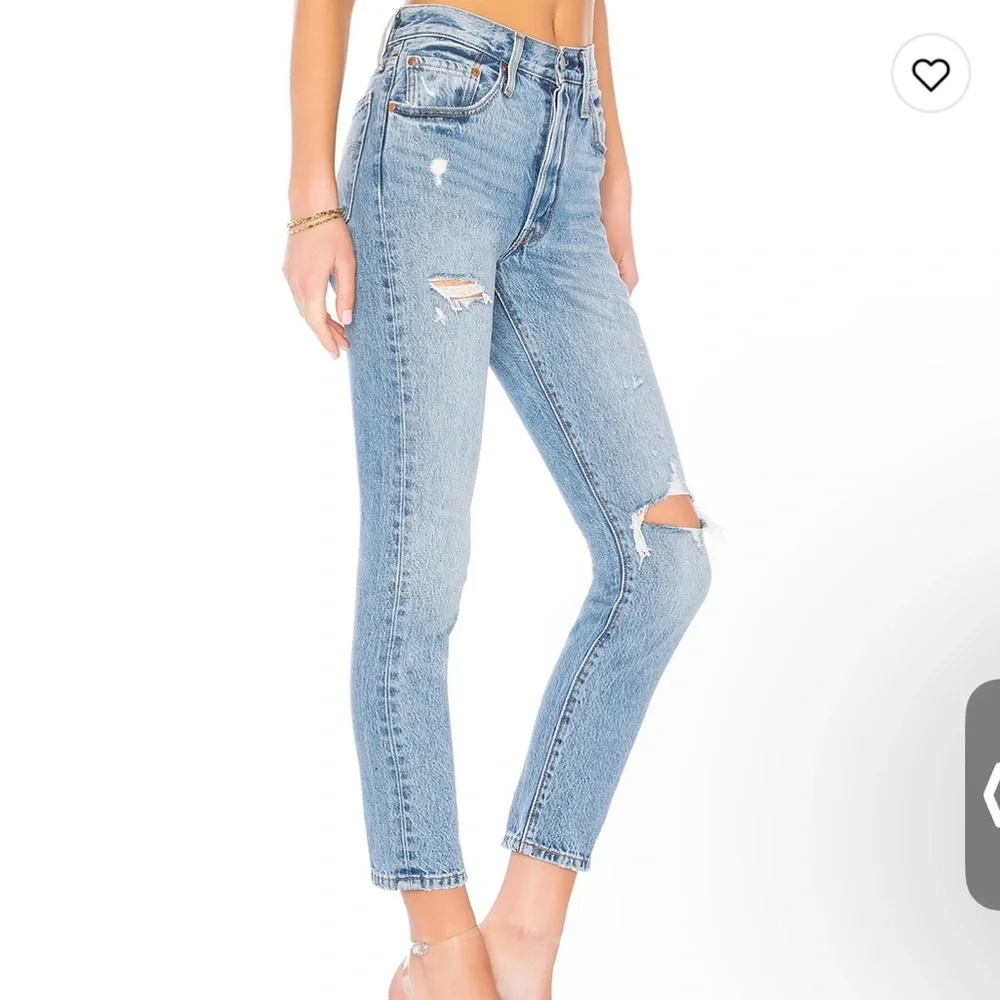Add the jeans to favorites with the heart
The image size is (1000, 1000).
tap(930, 73)
